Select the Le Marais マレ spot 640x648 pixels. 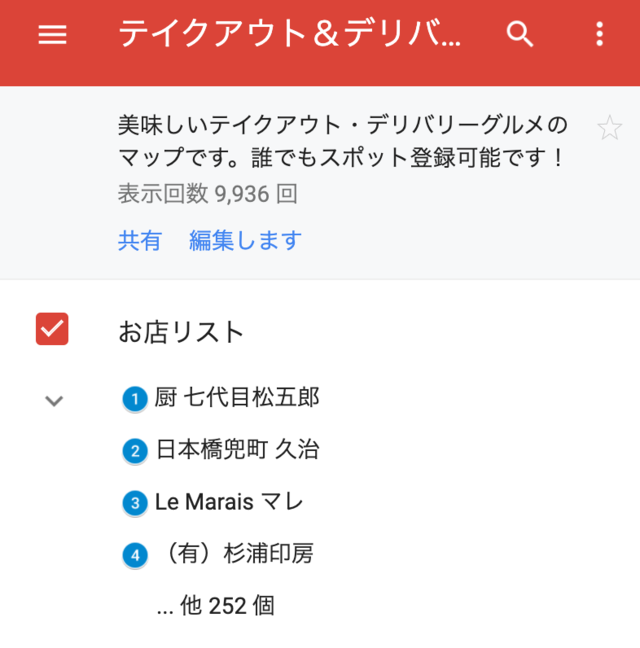coord(228,502)
